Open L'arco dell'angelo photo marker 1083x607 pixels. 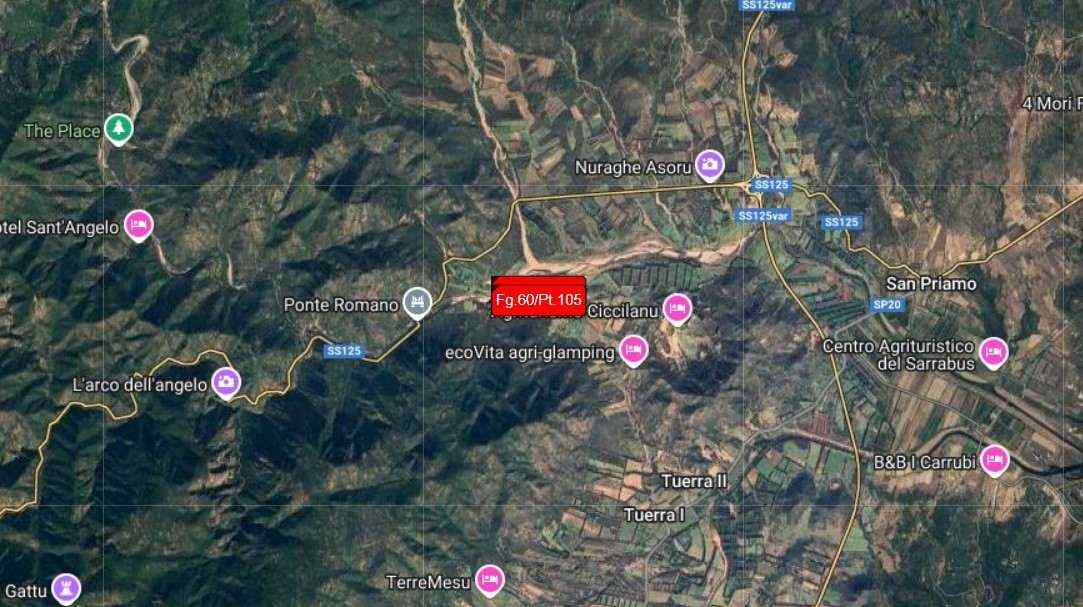pyautogui.click(x=227, y=382)
